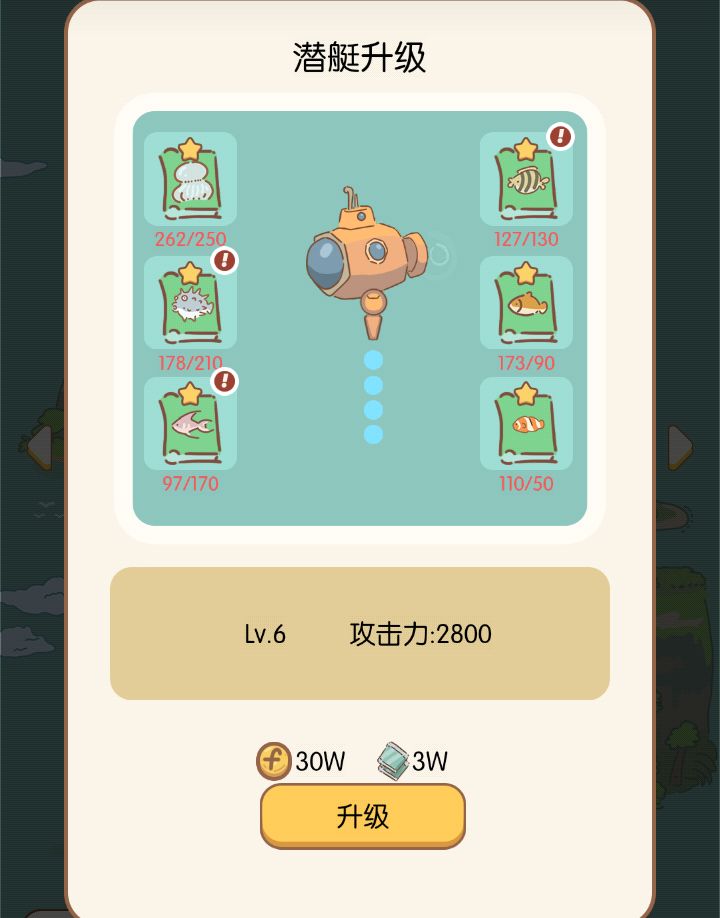Select the clownfish card labeled 110/50

(x=525, y=425)
